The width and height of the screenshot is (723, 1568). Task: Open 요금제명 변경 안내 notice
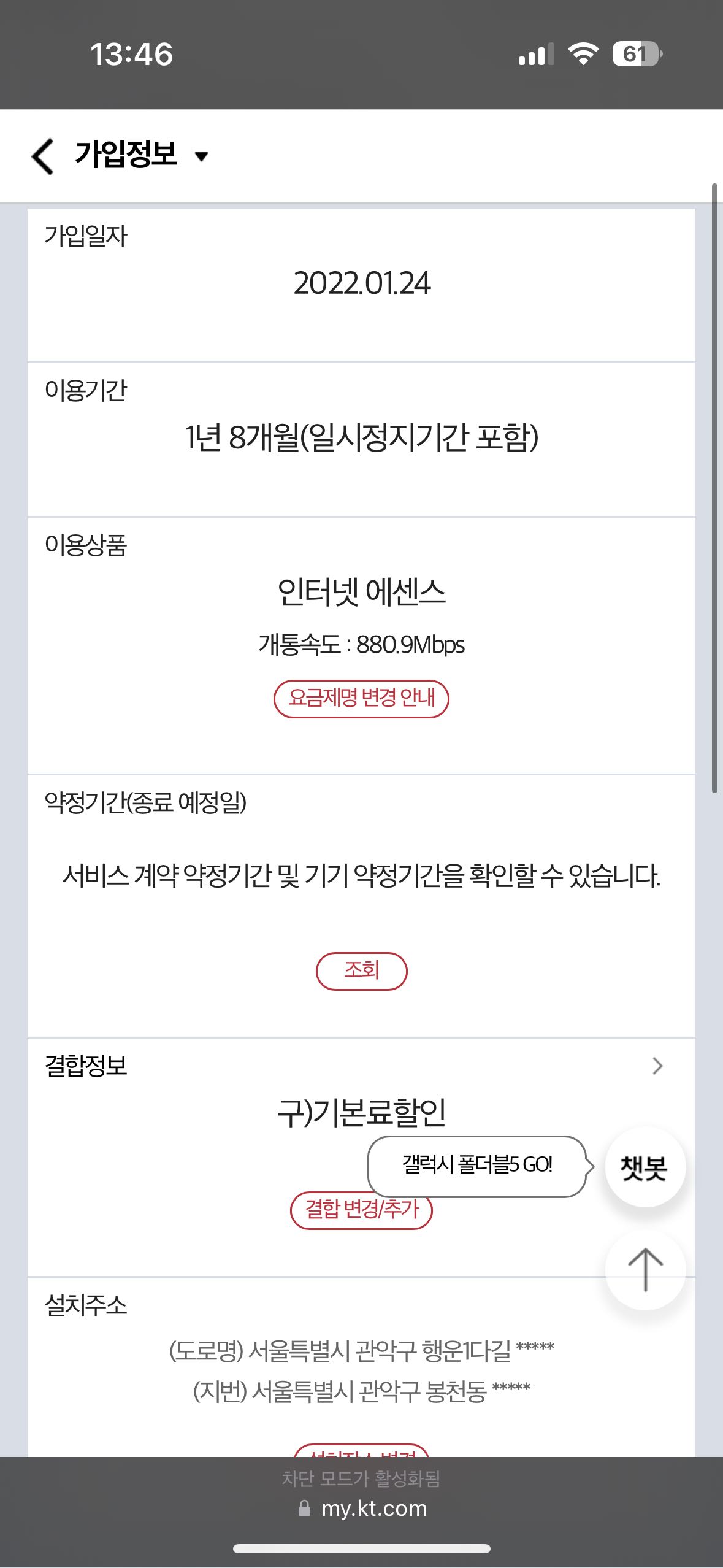coord(361,698)
